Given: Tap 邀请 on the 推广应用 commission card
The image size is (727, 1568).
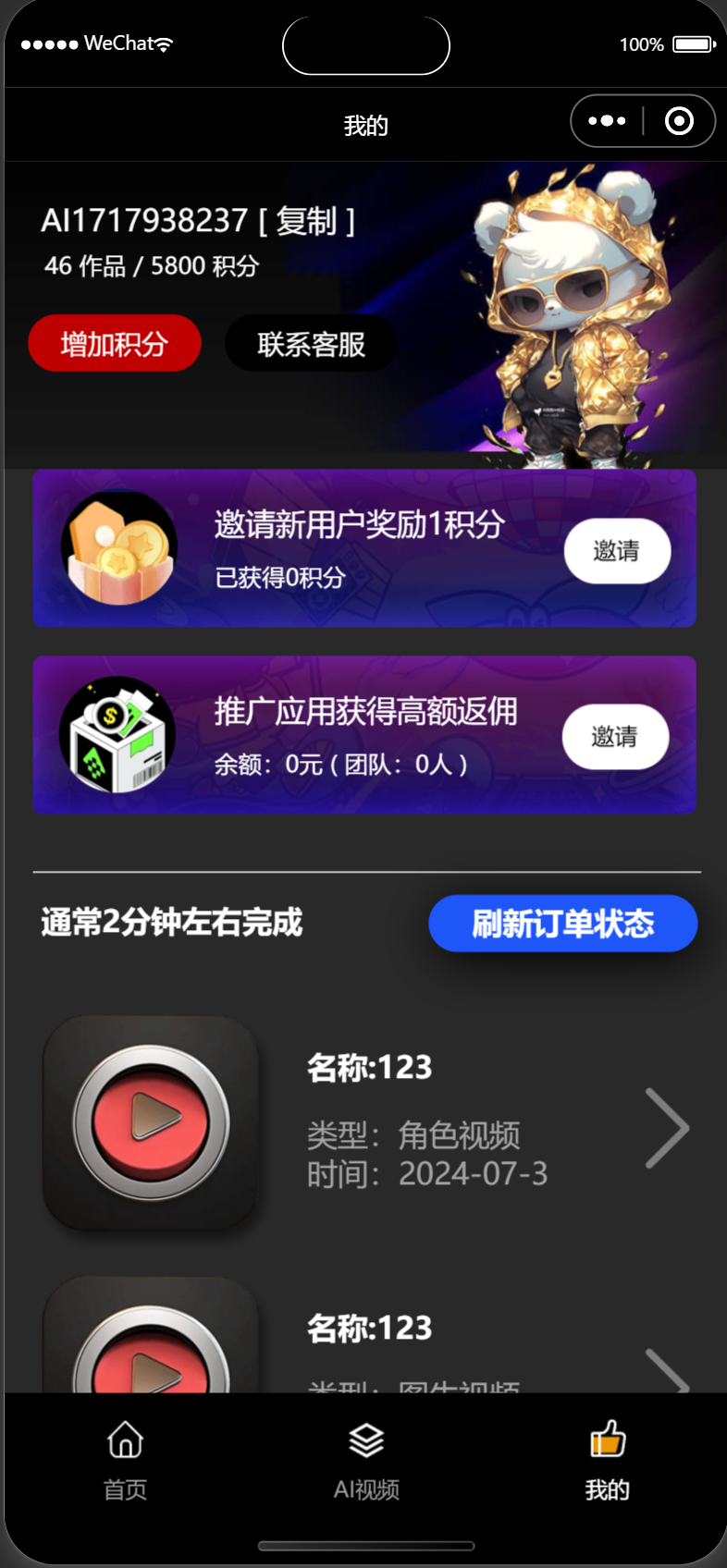Looking at the screenshot, I should click(614, 737).
